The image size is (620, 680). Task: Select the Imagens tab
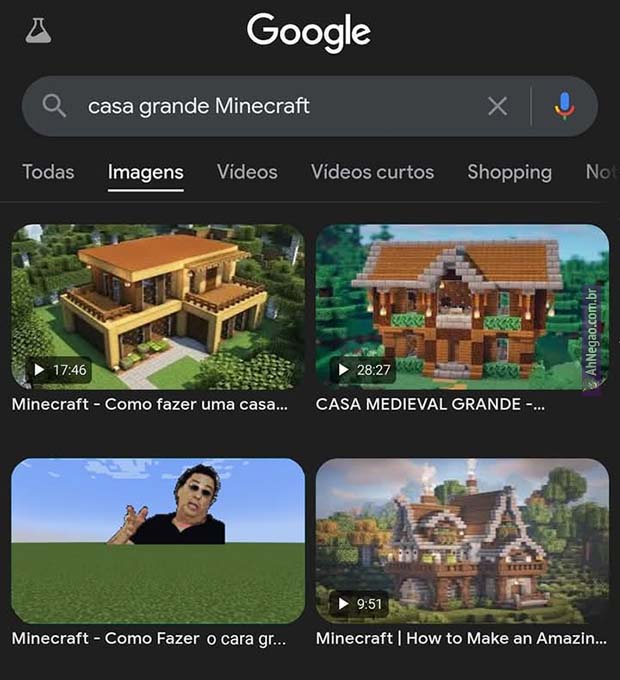click(145, 172)
